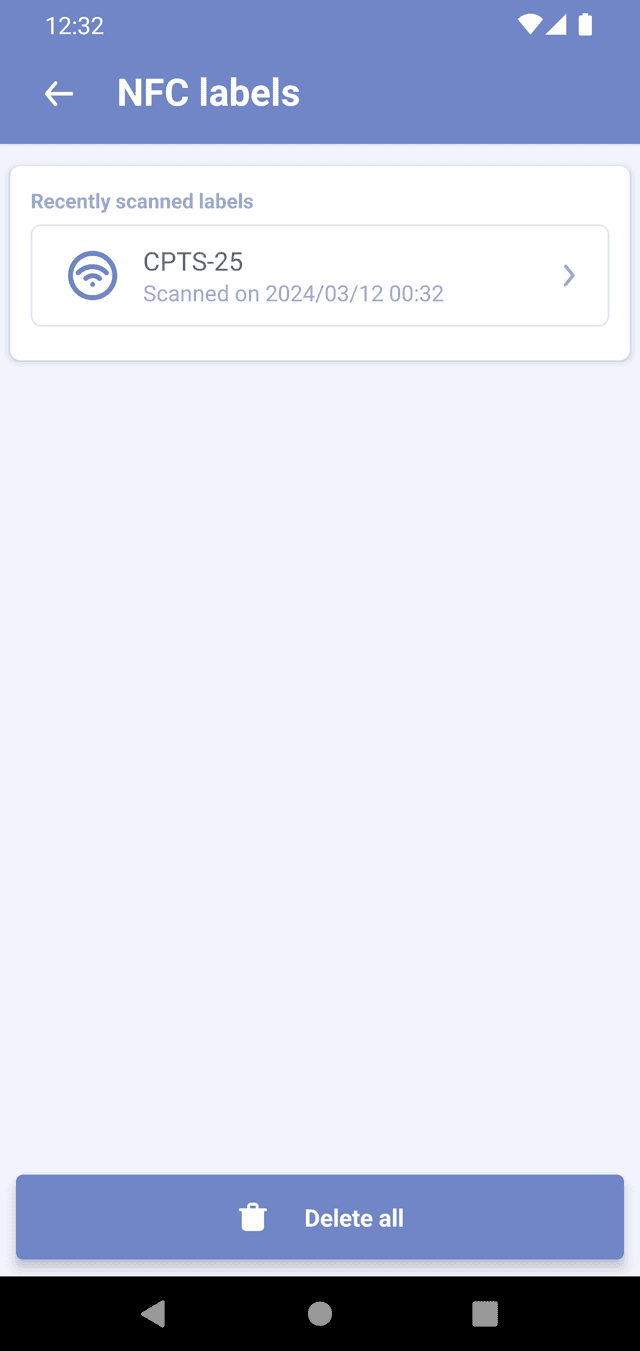Tap the system home button
Viewport: 640px width, 1351px height.
tap(320, 1313)
